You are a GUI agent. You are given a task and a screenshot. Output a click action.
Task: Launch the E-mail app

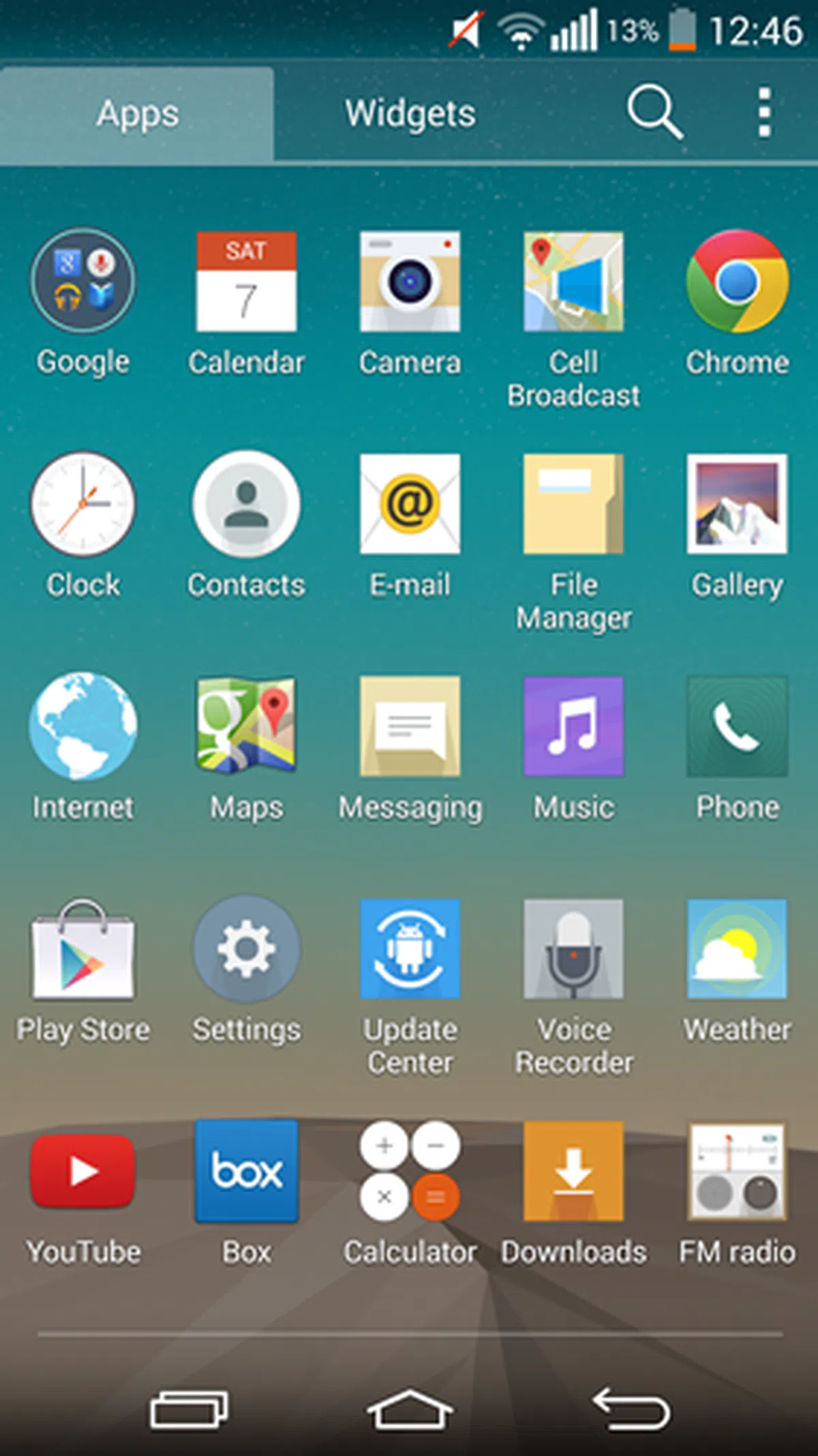[410, 504]
